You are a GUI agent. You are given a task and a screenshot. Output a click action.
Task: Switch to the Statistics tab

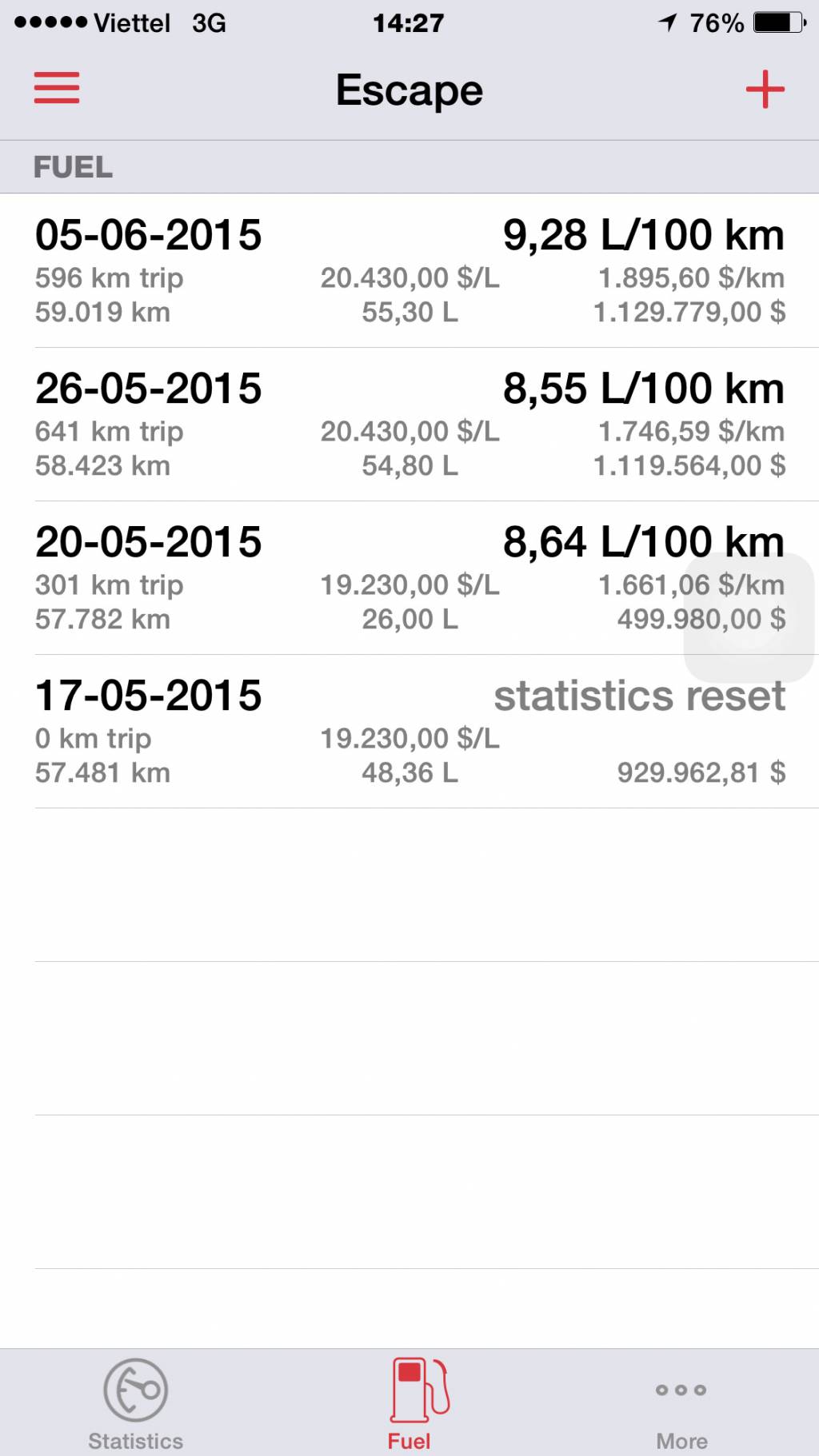click(x=136, y=1404)
